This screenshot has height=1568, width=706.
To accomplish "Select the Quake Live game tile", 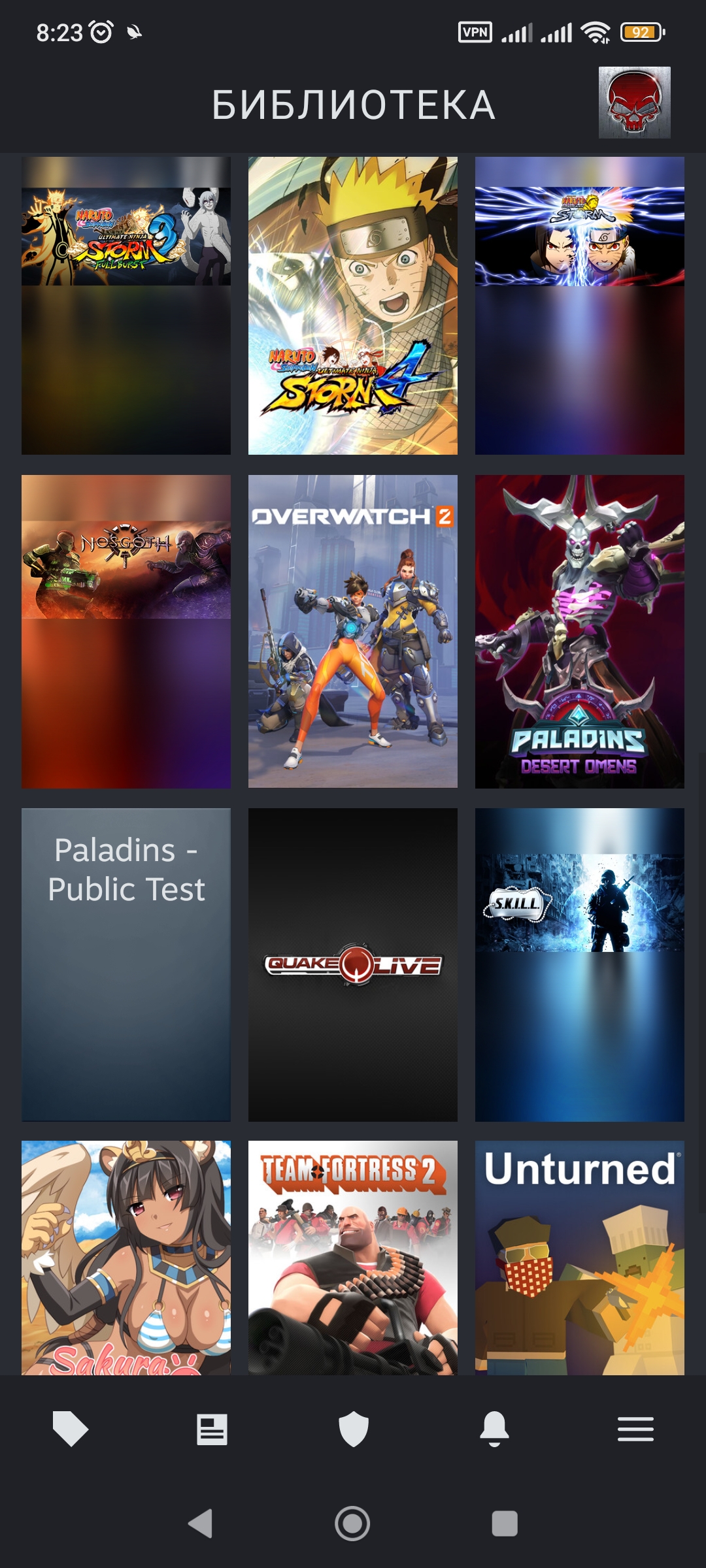I will coord(353,965).
